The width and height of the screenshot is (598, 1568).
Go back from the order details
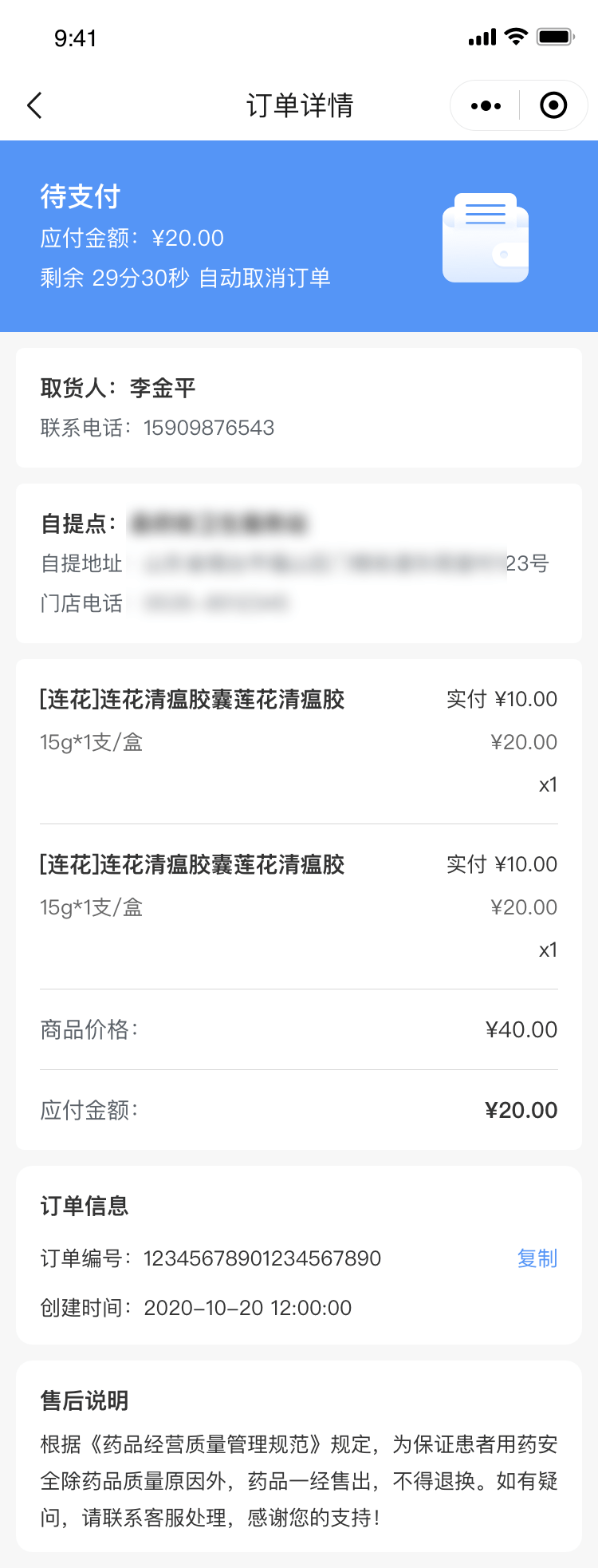tap(34, 105)
